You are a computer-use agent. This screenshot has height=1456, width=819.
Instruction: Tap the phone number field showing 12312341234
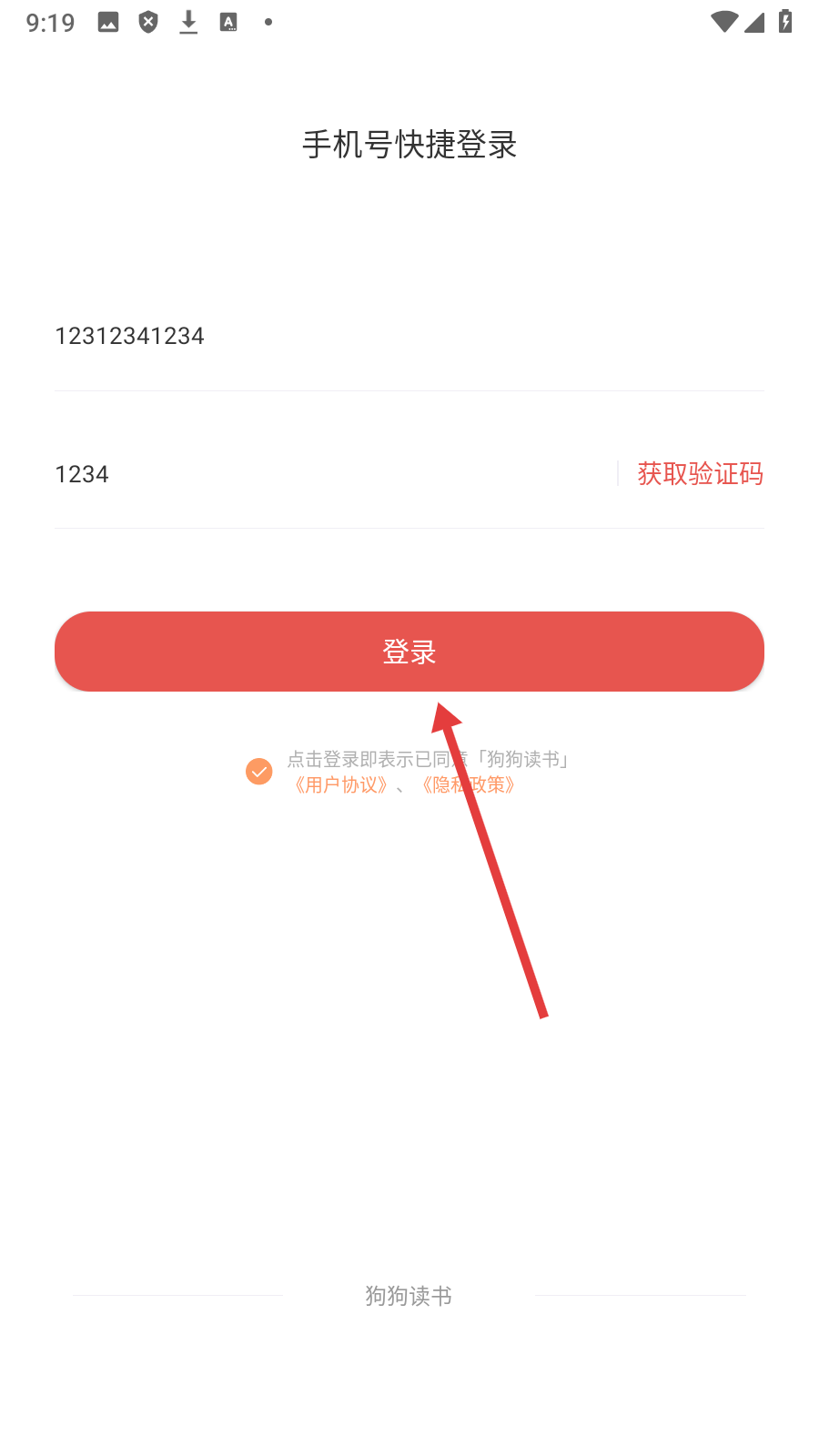click(409, 337)
